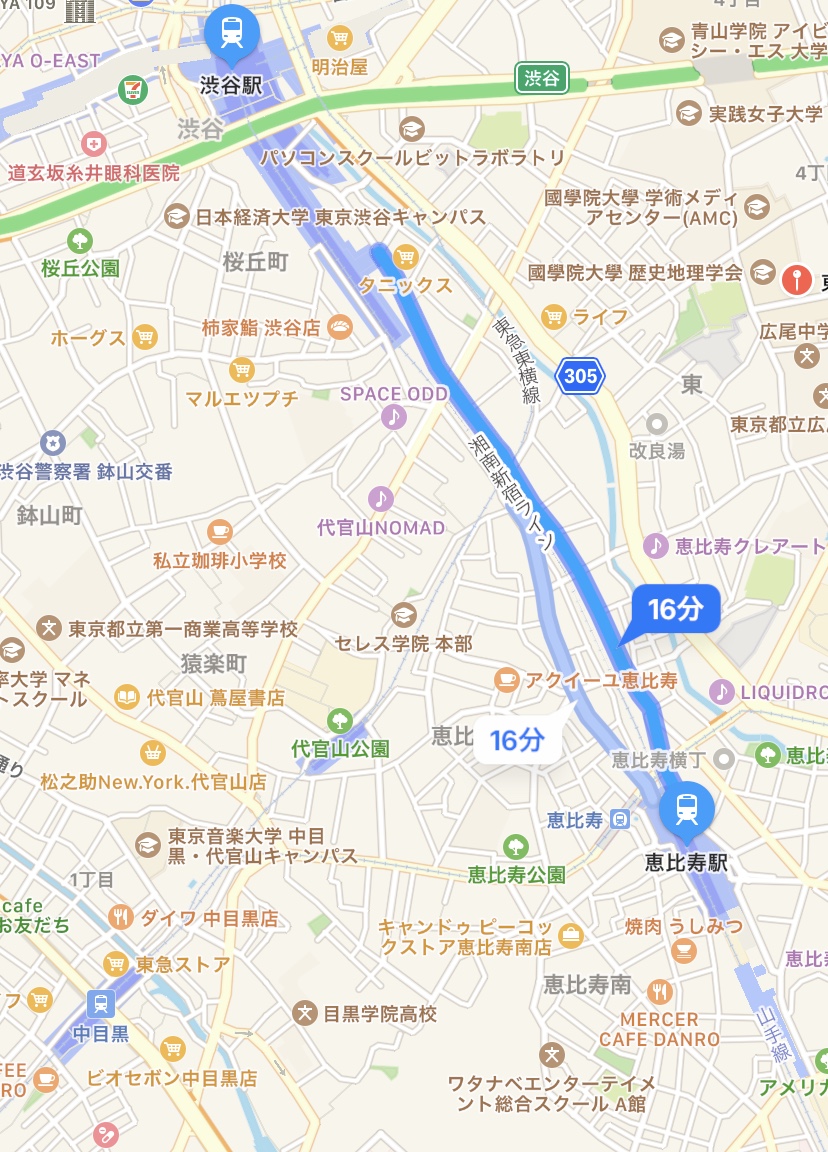Screen dimensions: 828x1152
Task: Open the LIQUIDROOM music venue pin
Action: pyautogui.click(x=721, y=691)
